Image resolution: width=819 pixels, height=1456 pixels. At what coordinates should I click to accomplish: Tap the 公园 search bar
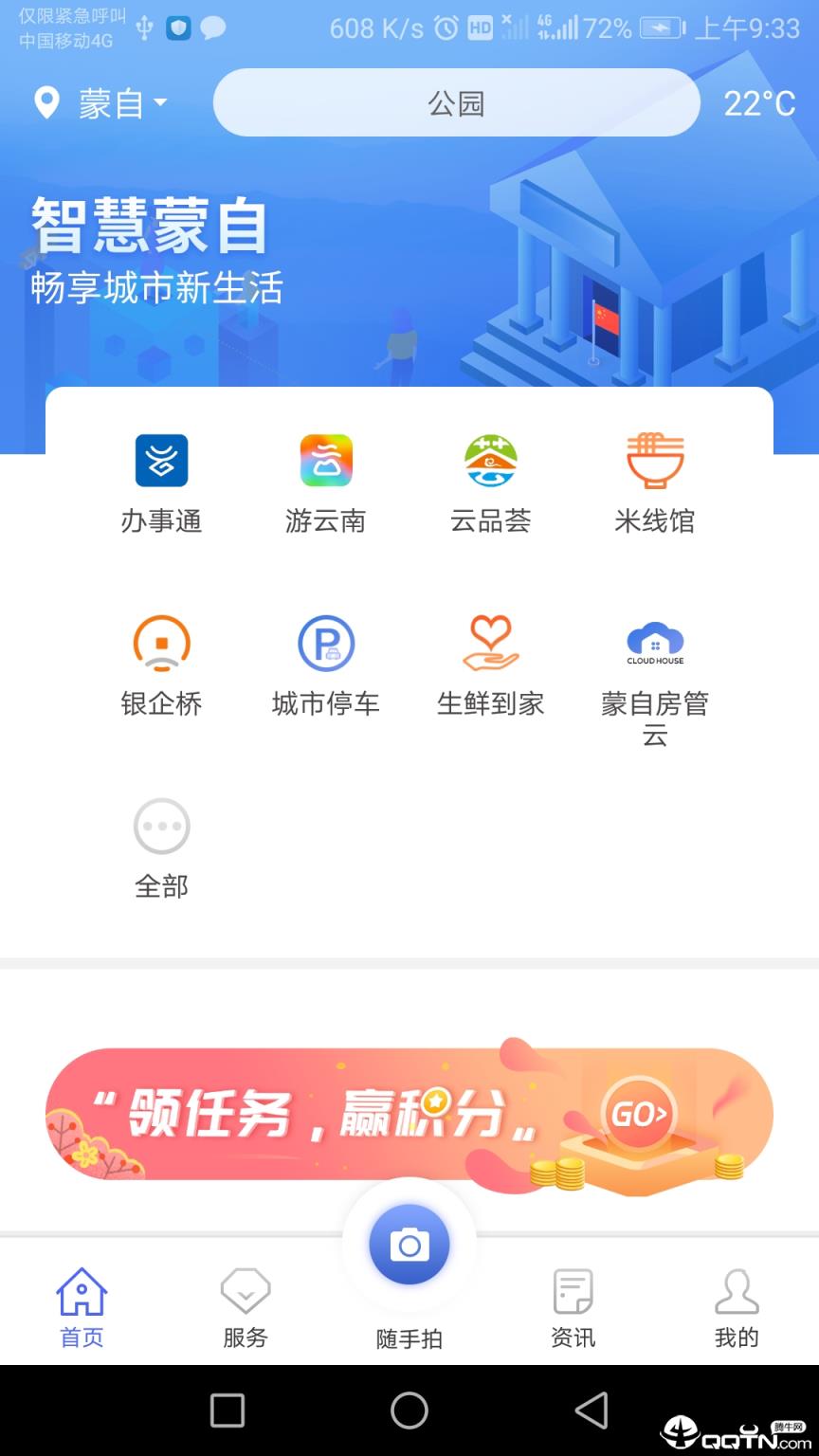coord(456,102)
